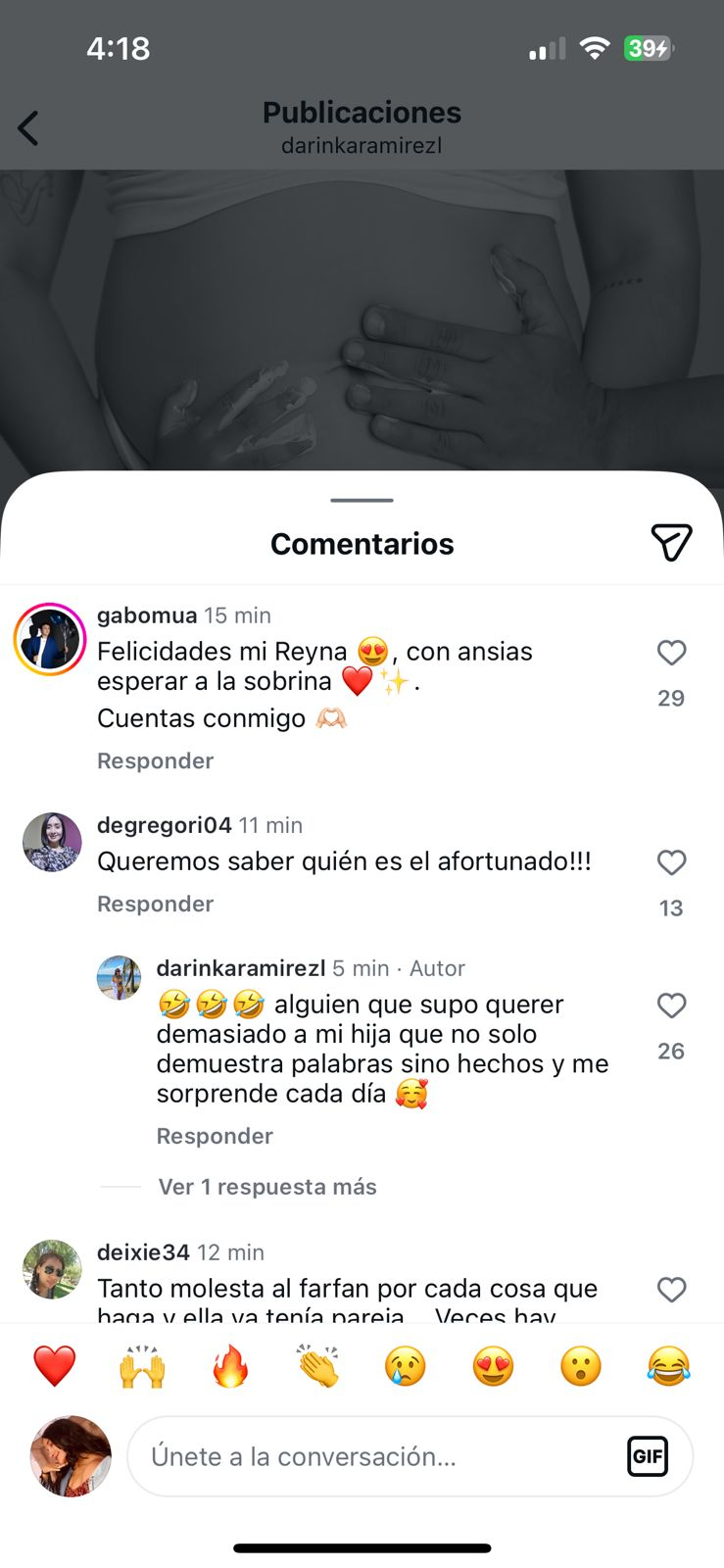This screenshot has width=724, height=1568.
Task: Expand 'Ver 1 respuesta más' under the reply
Action: click(266, 1187)
